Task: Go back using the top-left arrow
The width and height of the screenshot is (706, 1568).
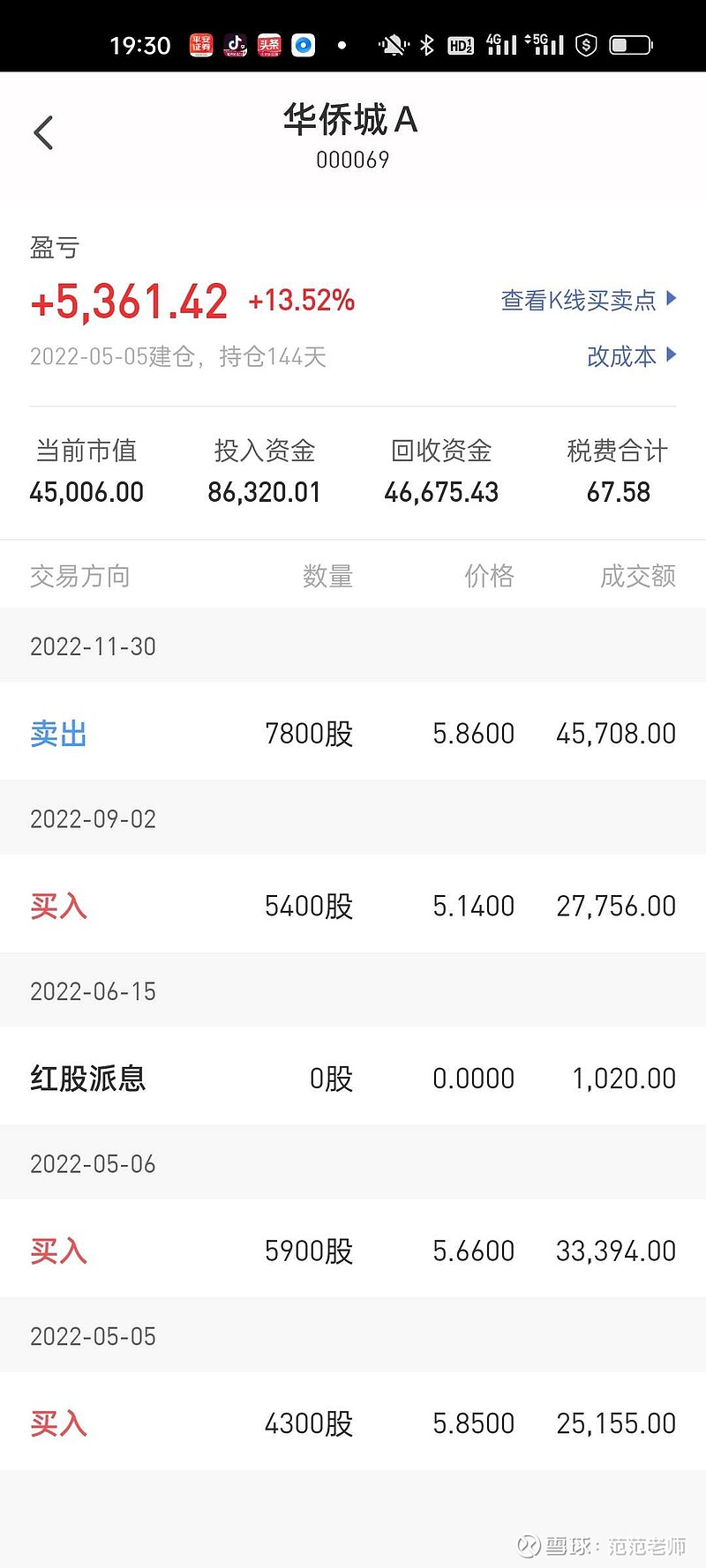Action: tap(43, 133)
